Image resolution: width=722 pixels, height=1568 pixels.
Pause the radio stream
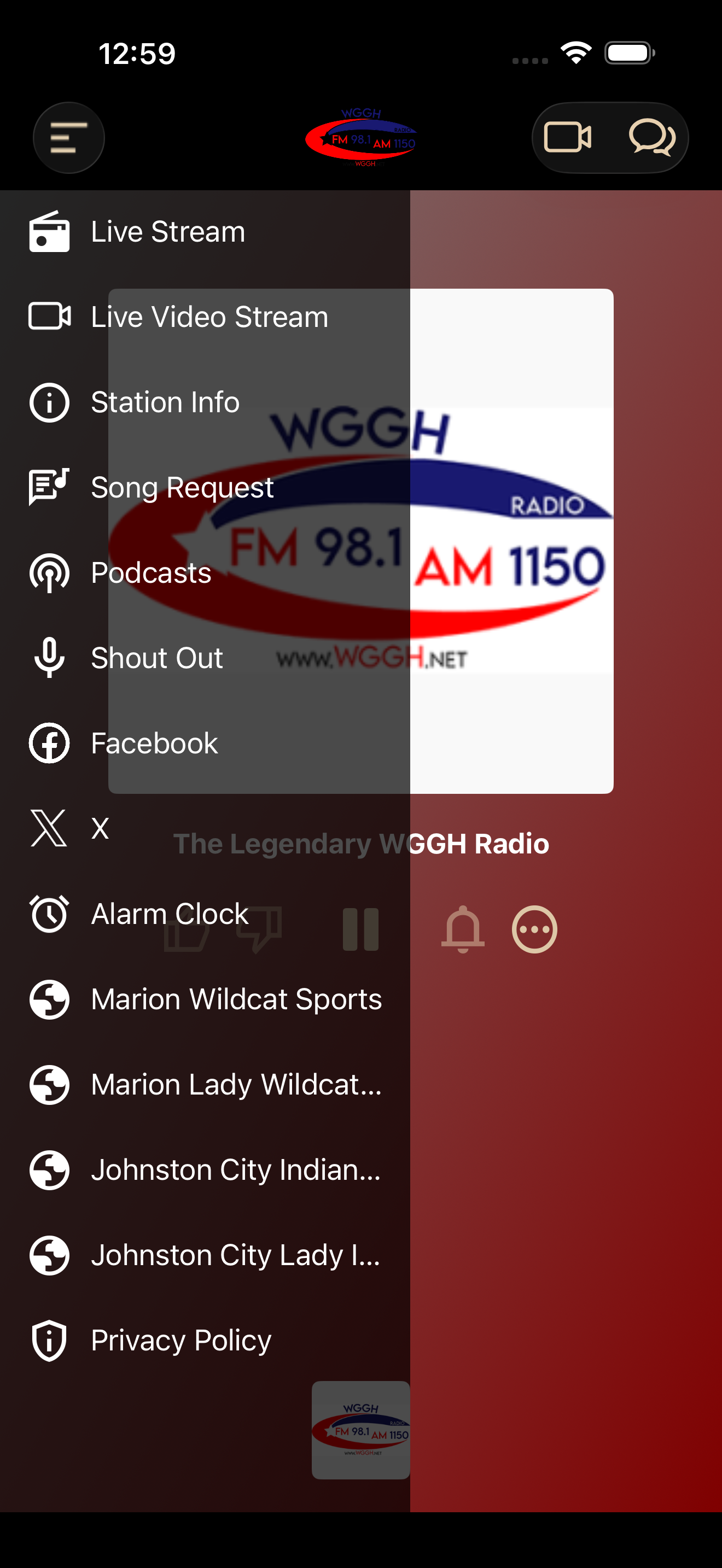pyautogui.click(x=360, y=929)
